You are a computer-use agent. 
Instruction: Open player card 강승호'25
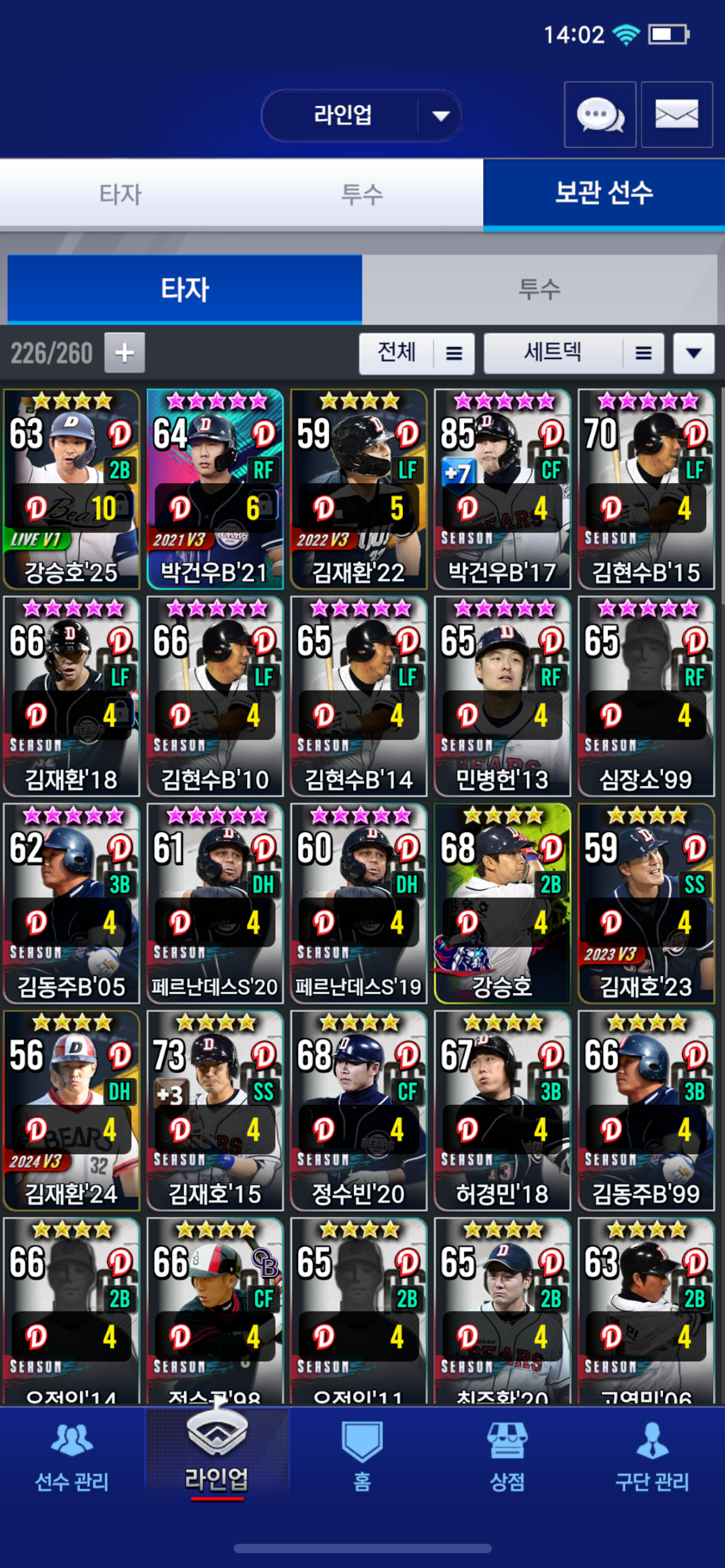[x=71, y=489]
